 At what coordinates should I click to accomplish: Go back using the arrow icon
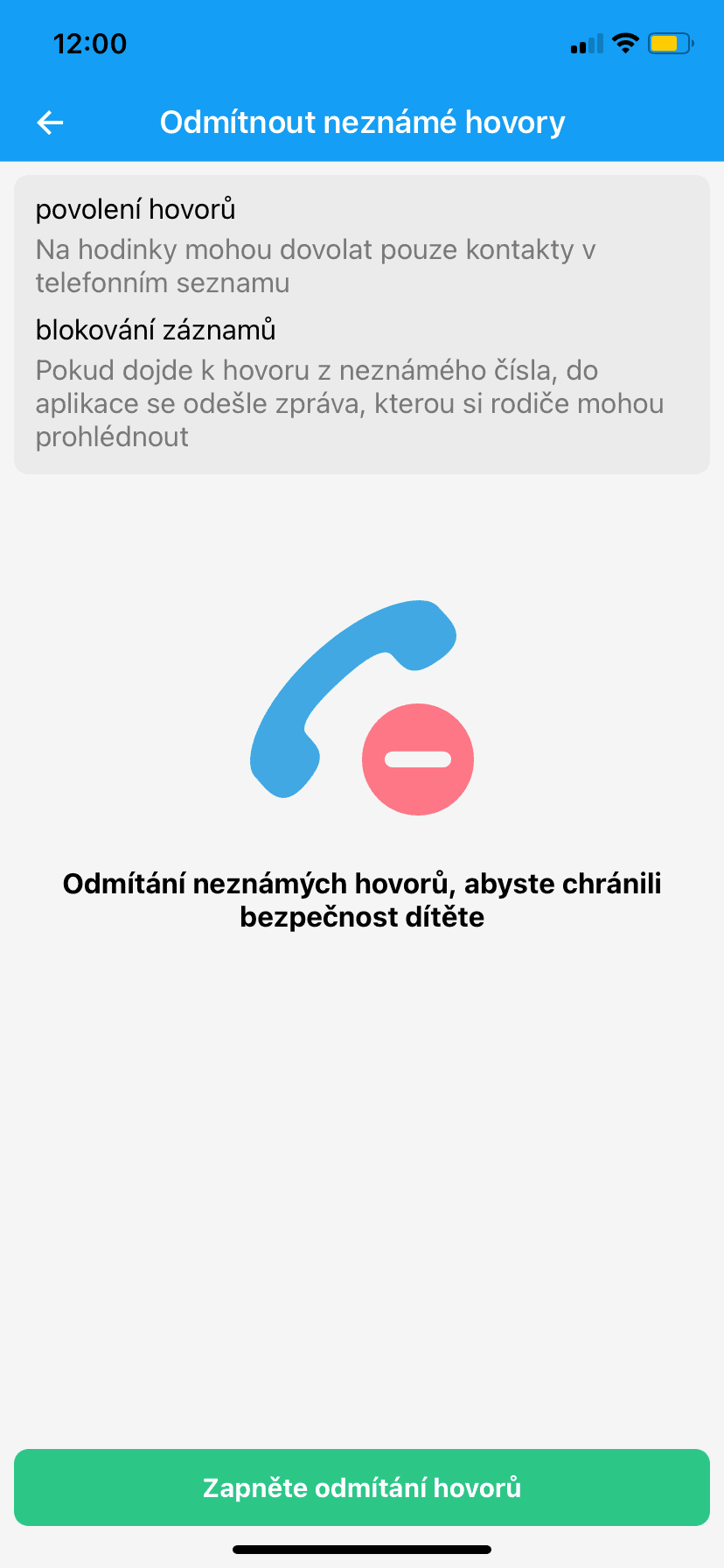pos(50,123)
